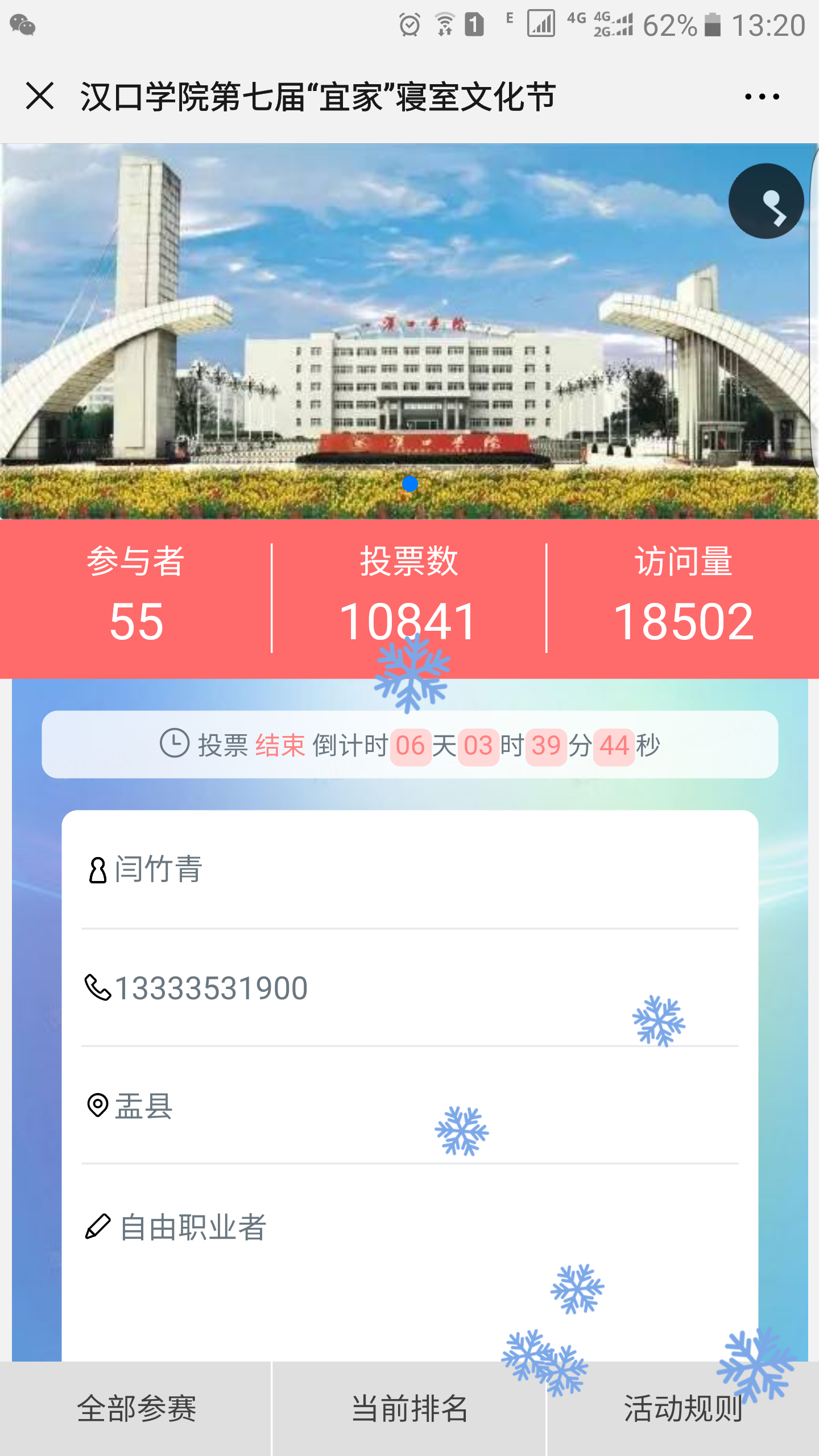Close the WeChat web page
The width and height of the screenshot is (819, 1456).
[40, 96]
